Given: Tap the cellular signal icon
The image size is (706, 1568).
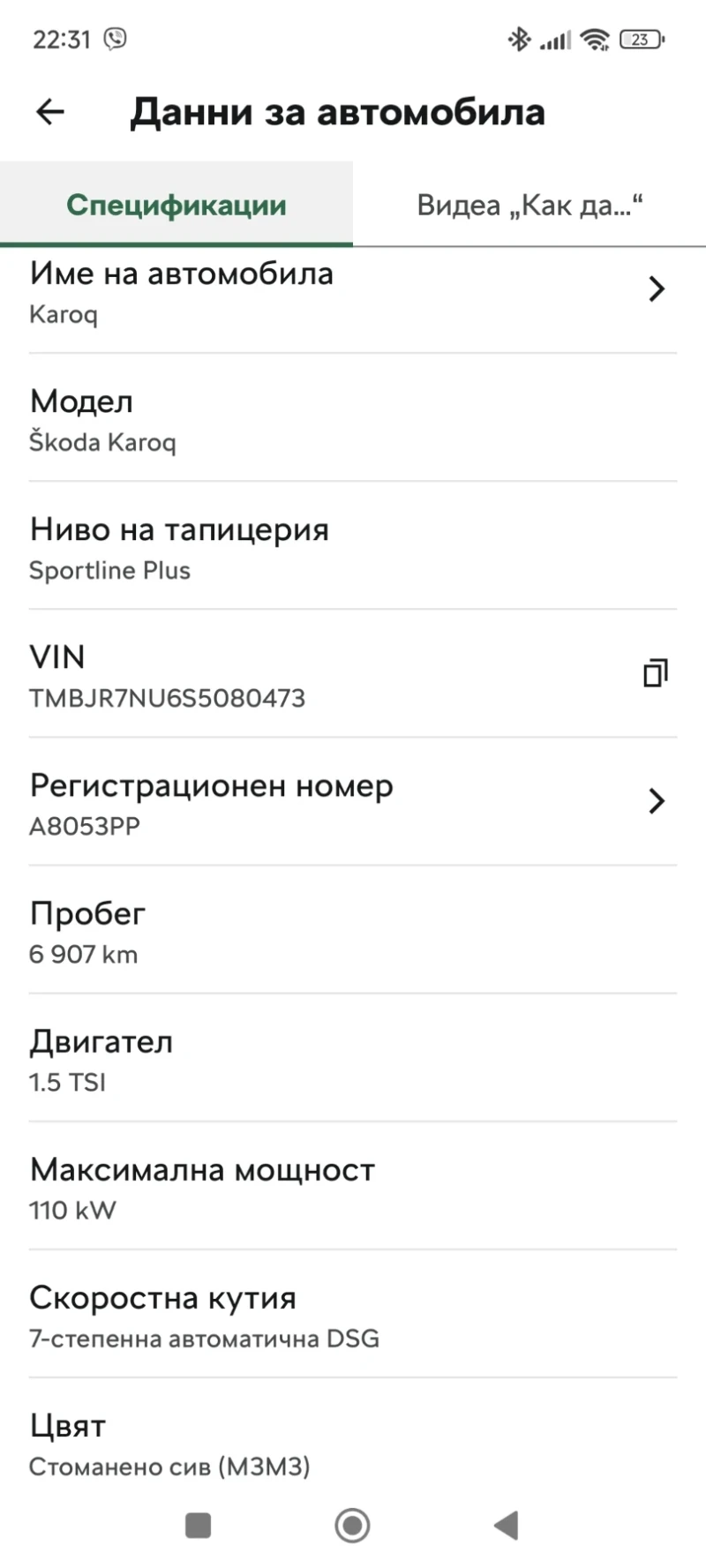Looking at the screenshot, I should coord(554,39).
